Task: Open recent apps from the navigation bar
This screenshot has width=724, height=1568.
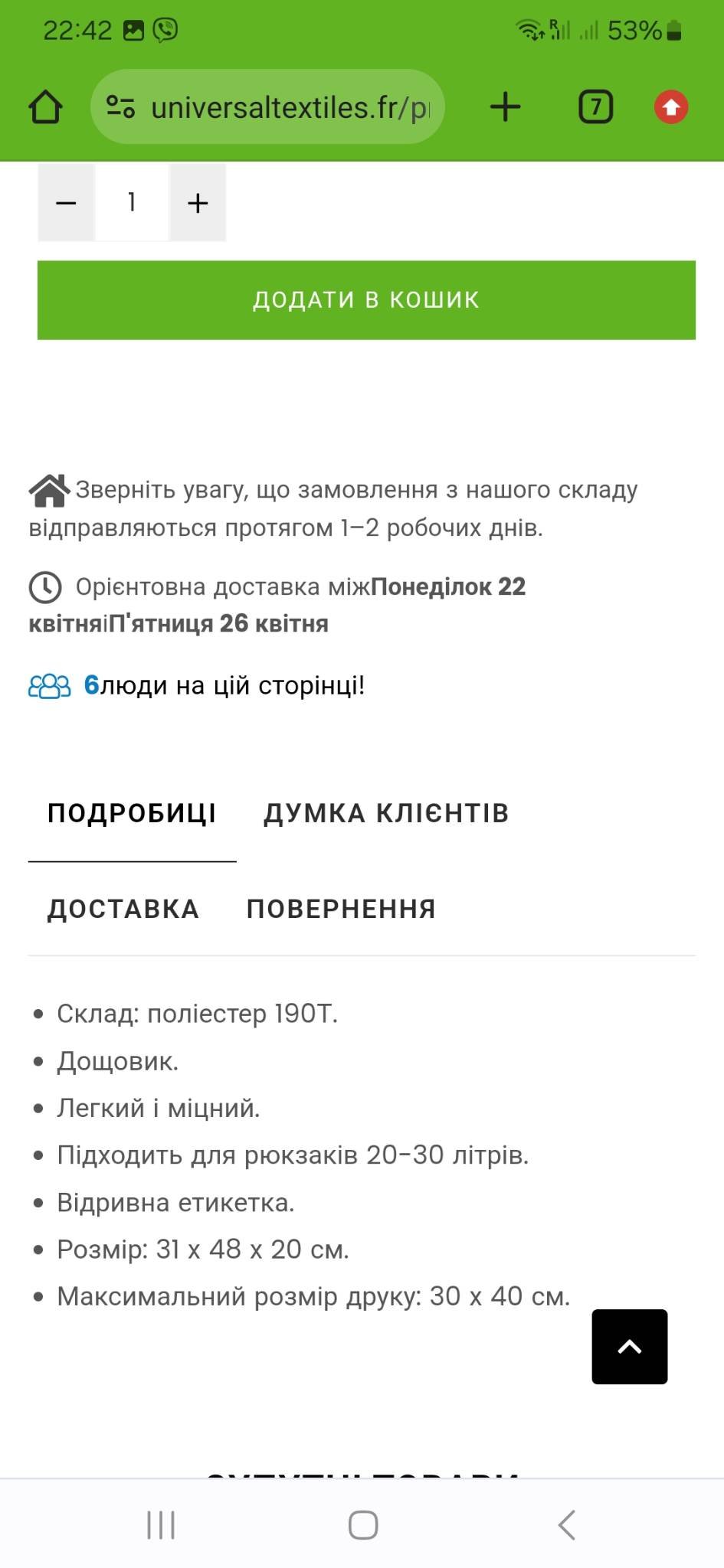Action: click(x=161, y=1525)
